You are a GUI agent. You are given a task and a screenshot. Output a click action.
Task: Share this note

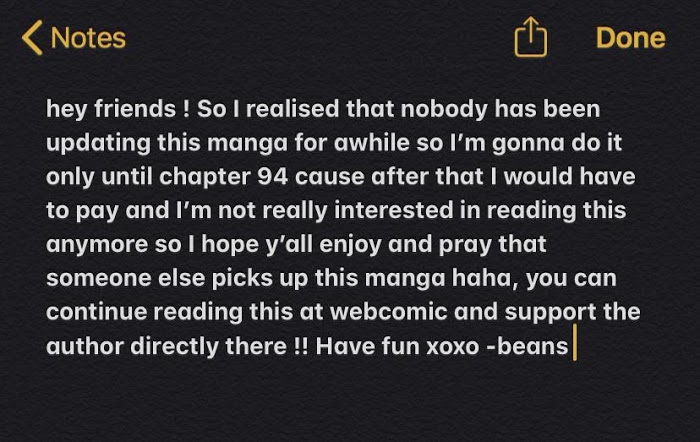530,37
